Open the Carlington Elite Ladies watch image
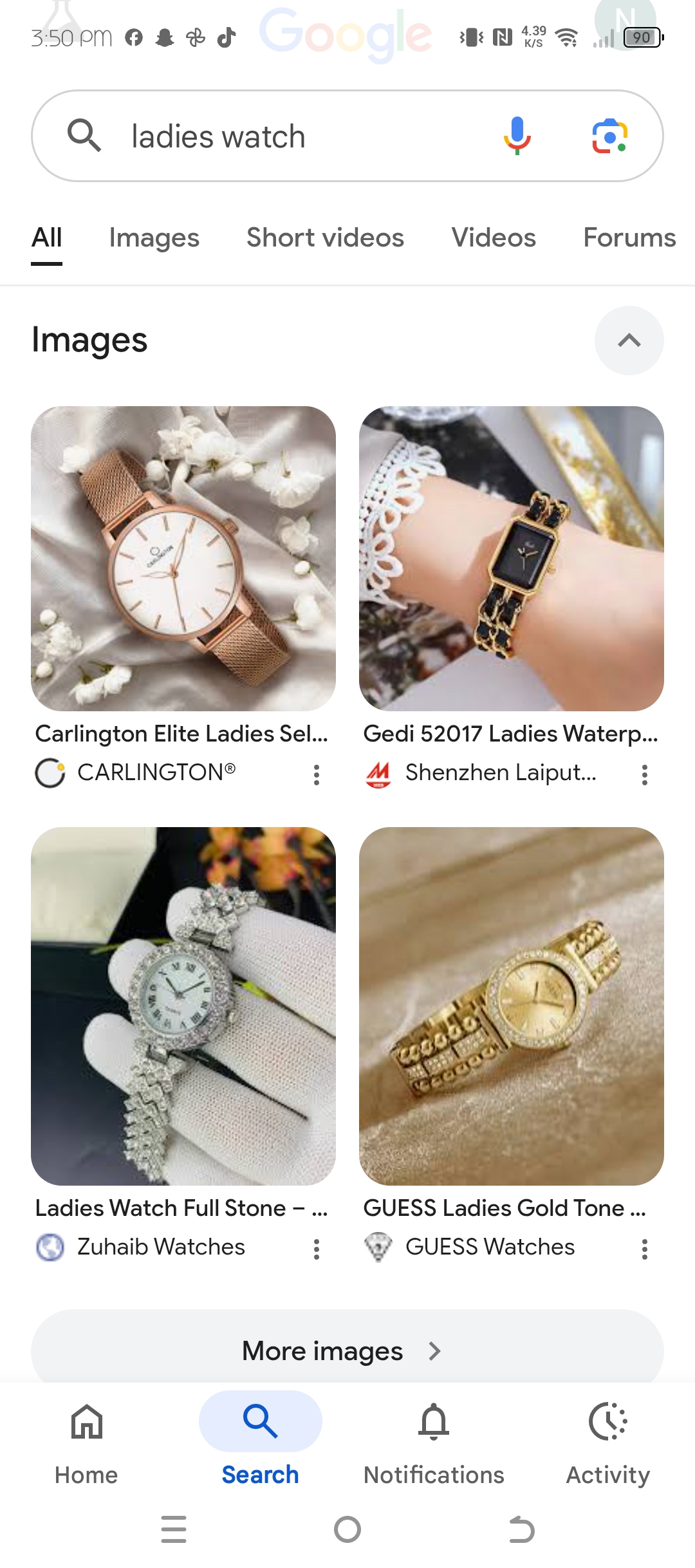Viewport: 695px width, 1568px height. pyautogui.click(x=183, y=558)
